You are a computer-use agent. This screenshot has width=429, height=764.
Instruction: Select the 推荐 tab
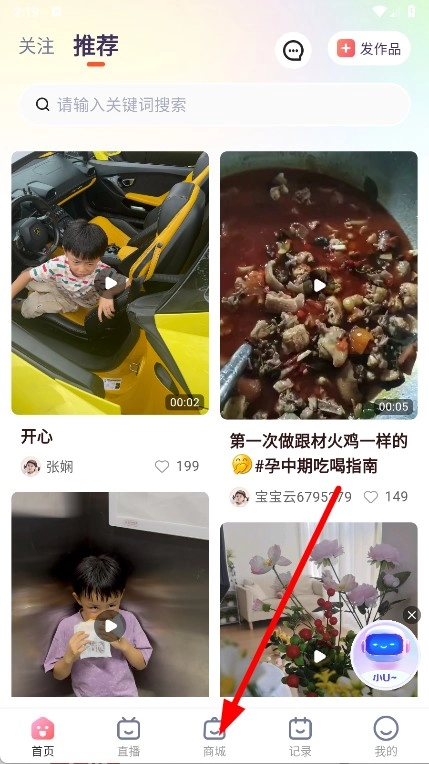(x=96, y=47)
